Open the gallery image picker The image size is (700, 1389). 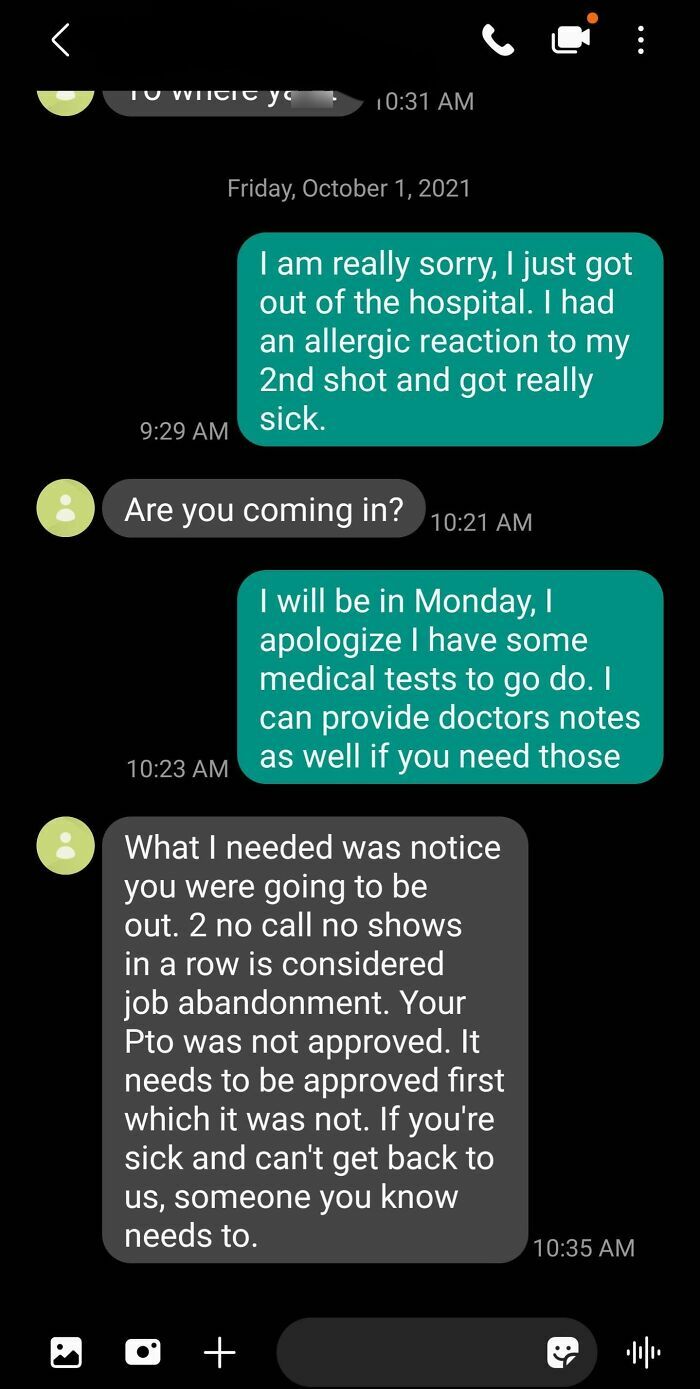[x=66, y=1352]
